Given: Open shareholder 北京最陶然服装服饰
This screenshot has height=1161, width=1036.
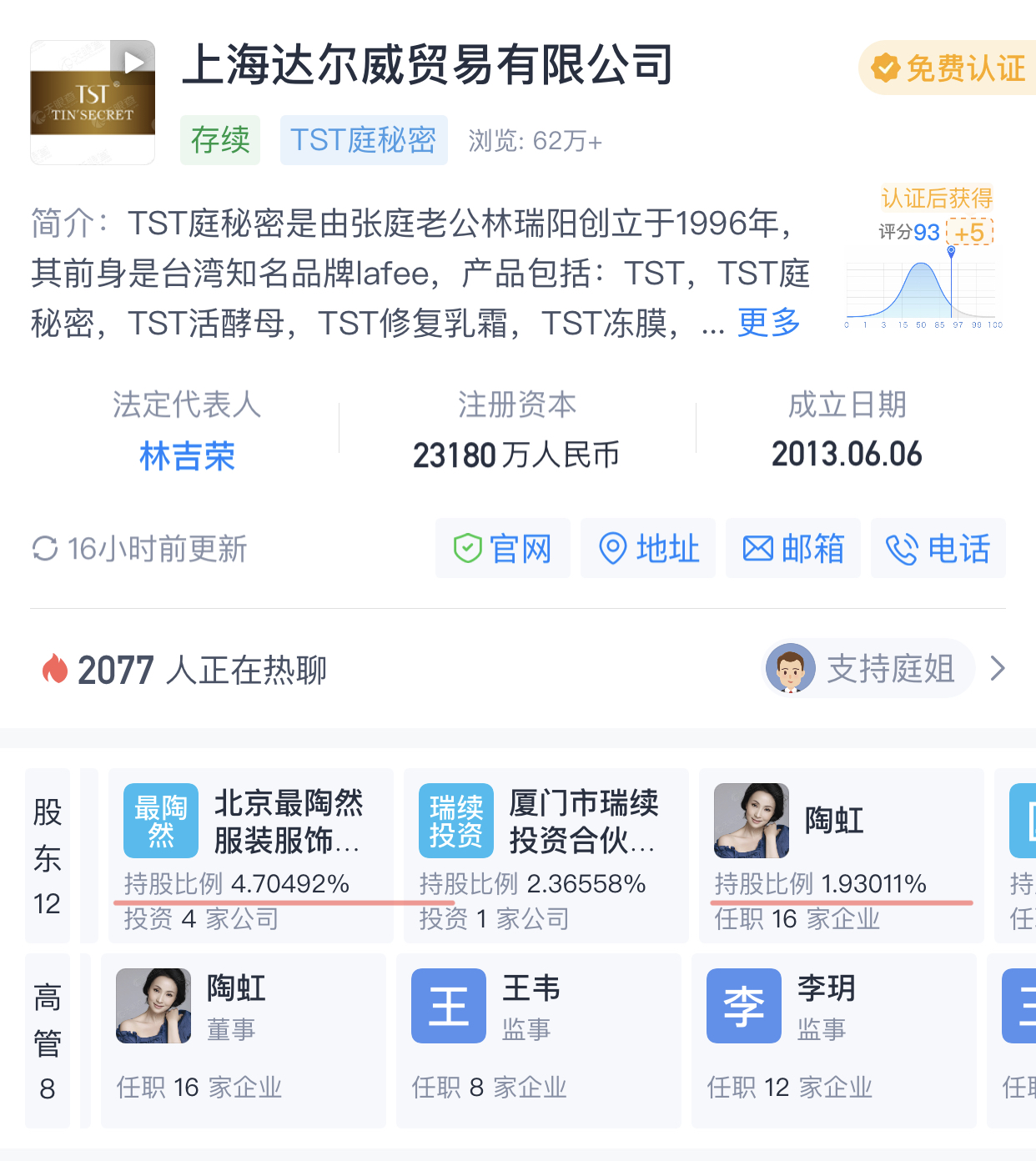Looking at the screenshot, I should pos(250,856).
